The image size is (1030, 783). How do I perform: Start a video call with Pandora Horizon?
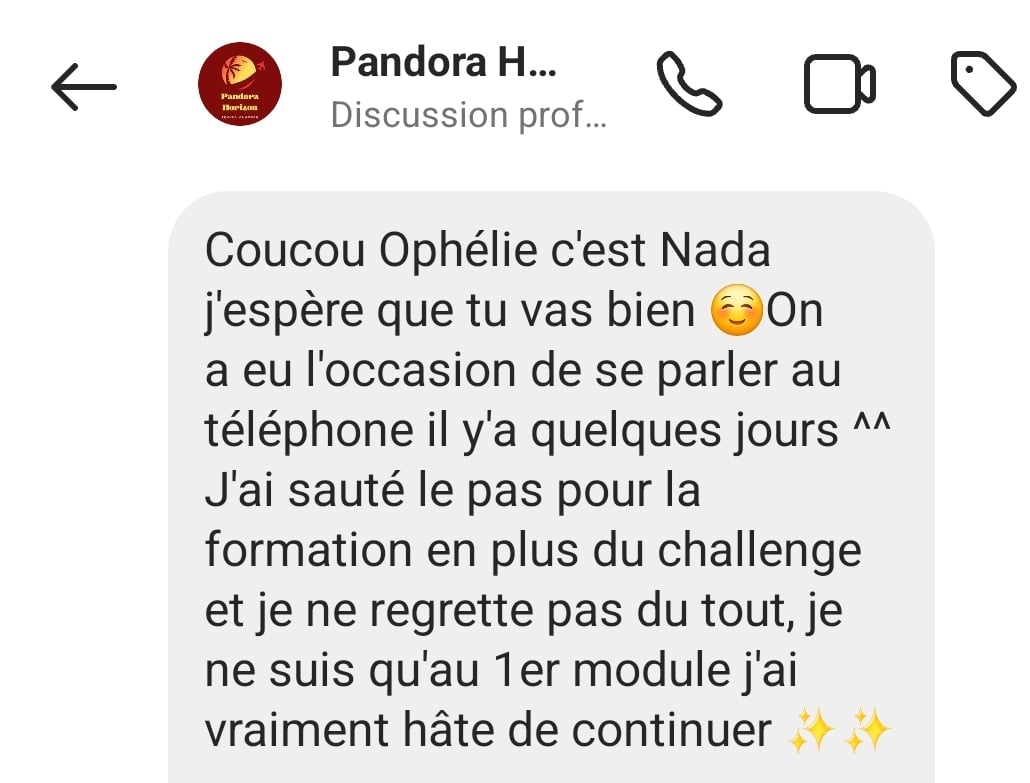pos(840,86)
